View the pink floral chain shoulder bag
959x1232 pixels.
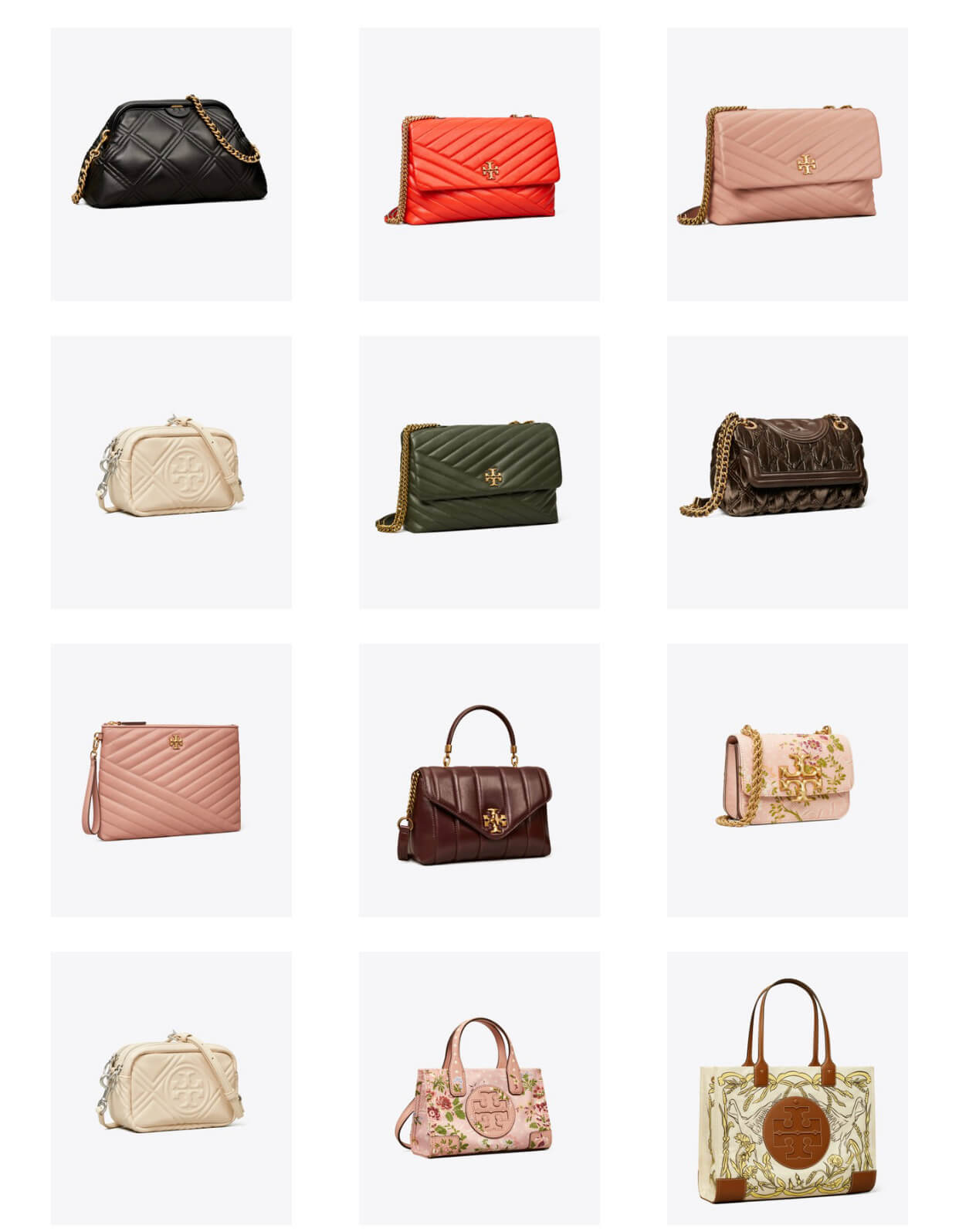click(x=788, y=776)
